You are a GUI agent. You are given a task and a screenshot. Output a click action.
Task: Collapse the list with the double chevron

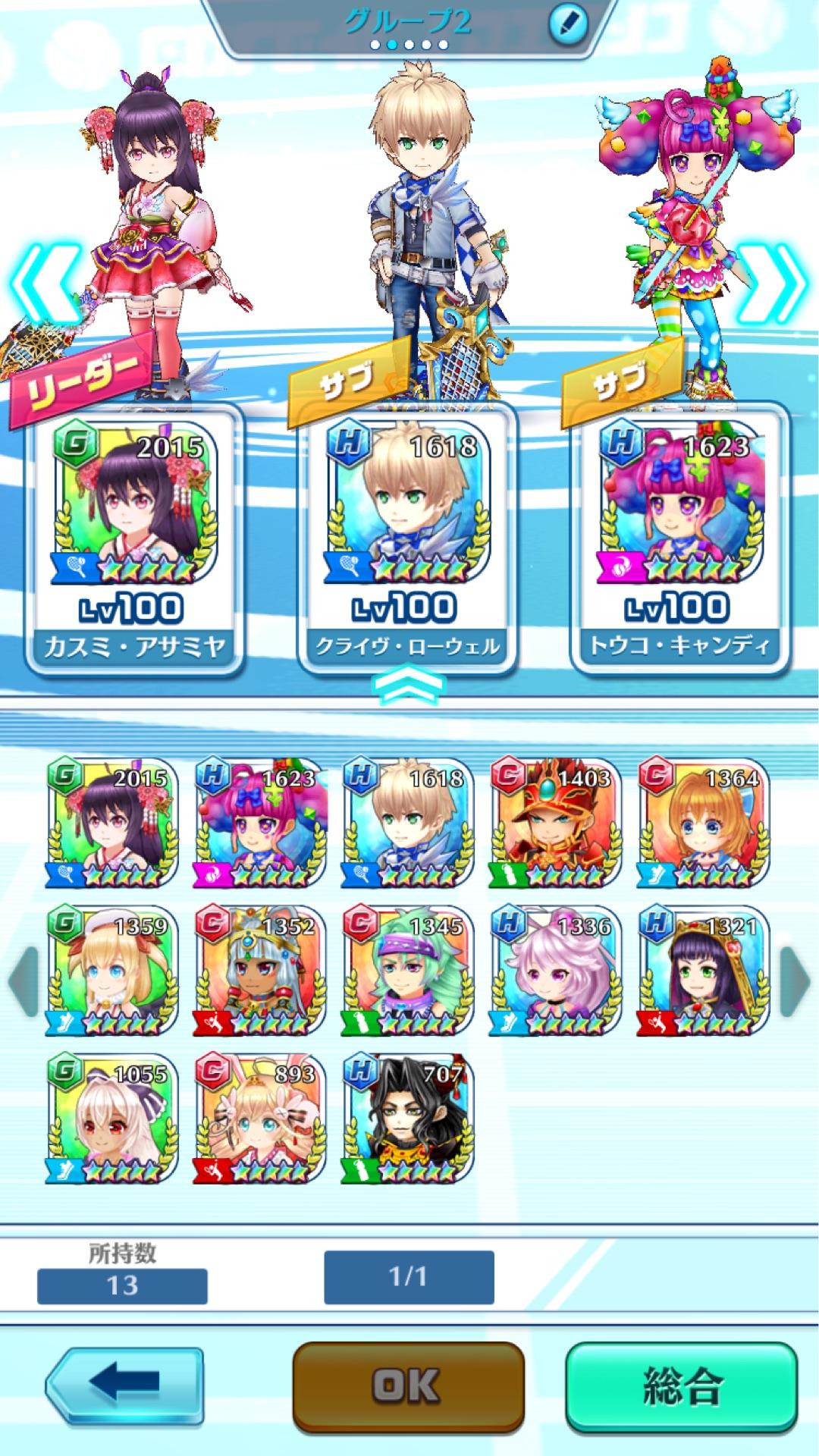[x=408, y=682]
